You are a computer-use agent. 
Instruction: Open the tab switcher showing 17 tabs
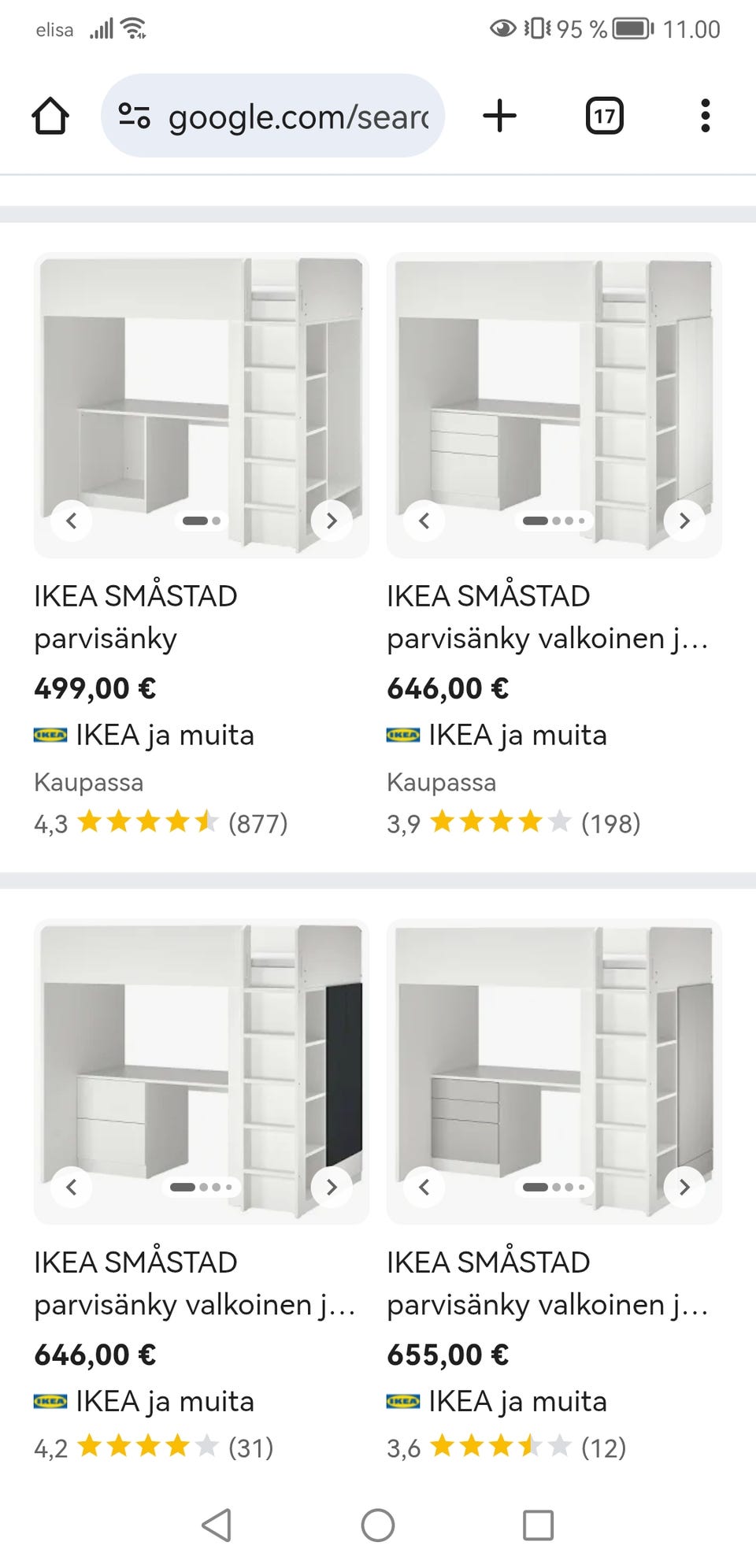click(x=604, y=116)
